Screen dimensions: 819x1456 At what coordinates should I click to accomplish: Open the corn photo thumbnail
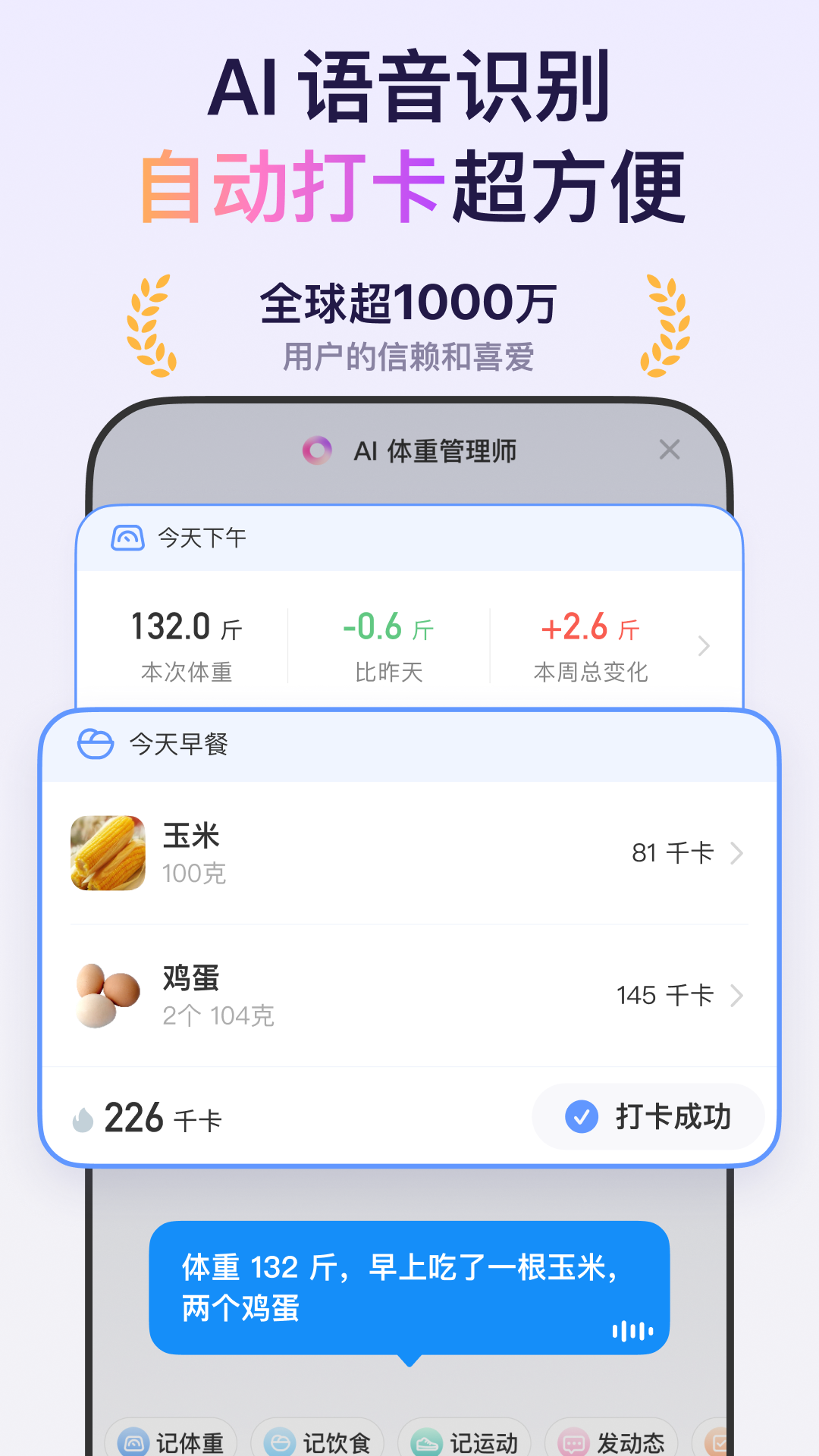point(107,853)
